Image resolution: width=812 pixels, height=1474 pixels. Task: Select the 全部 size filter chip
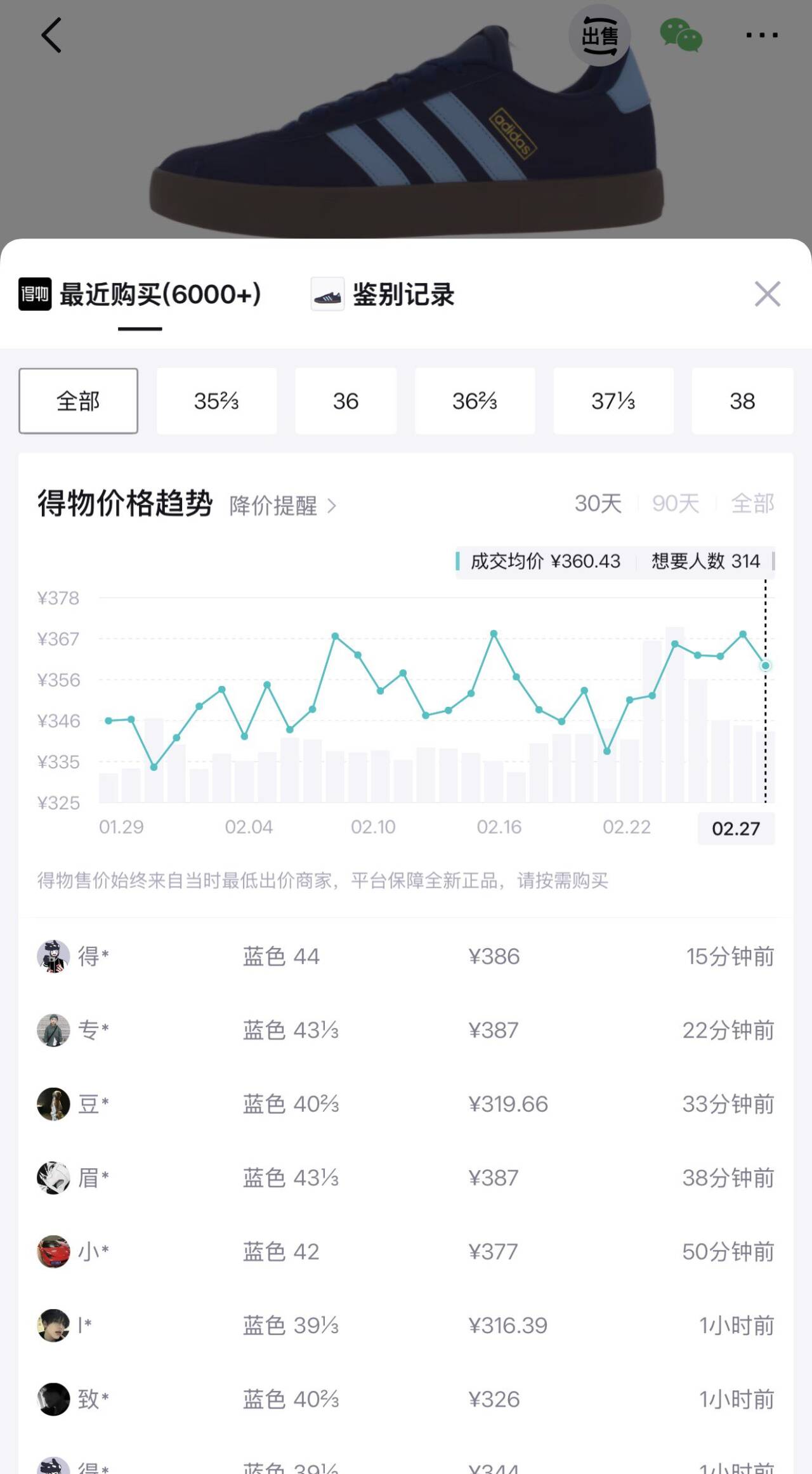pyautogui.click(x=78, y=401)
